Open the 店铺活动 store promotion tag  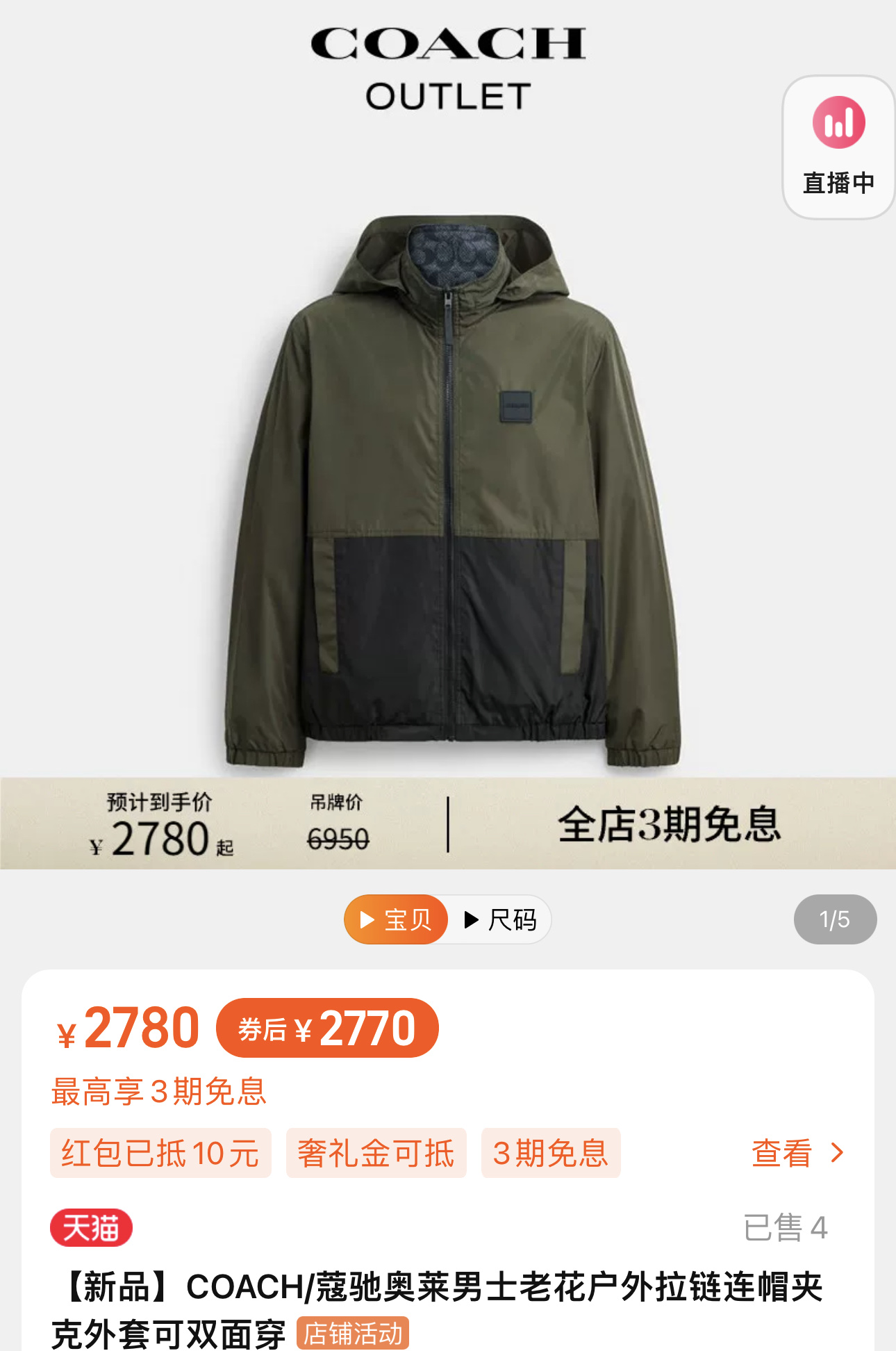[x=353, y=1334]
